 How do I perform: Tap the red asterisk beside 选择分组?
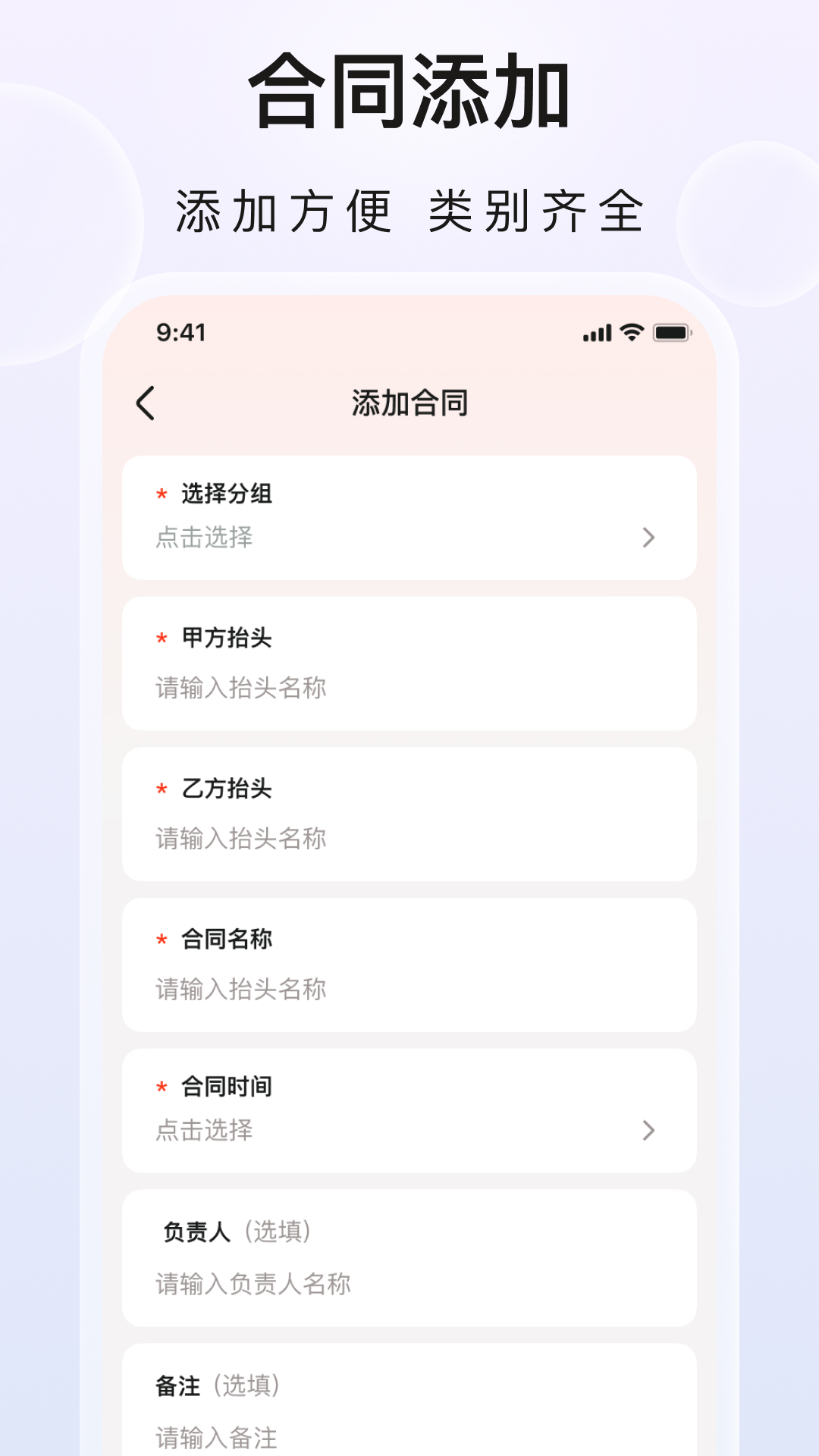click(160, 494)
